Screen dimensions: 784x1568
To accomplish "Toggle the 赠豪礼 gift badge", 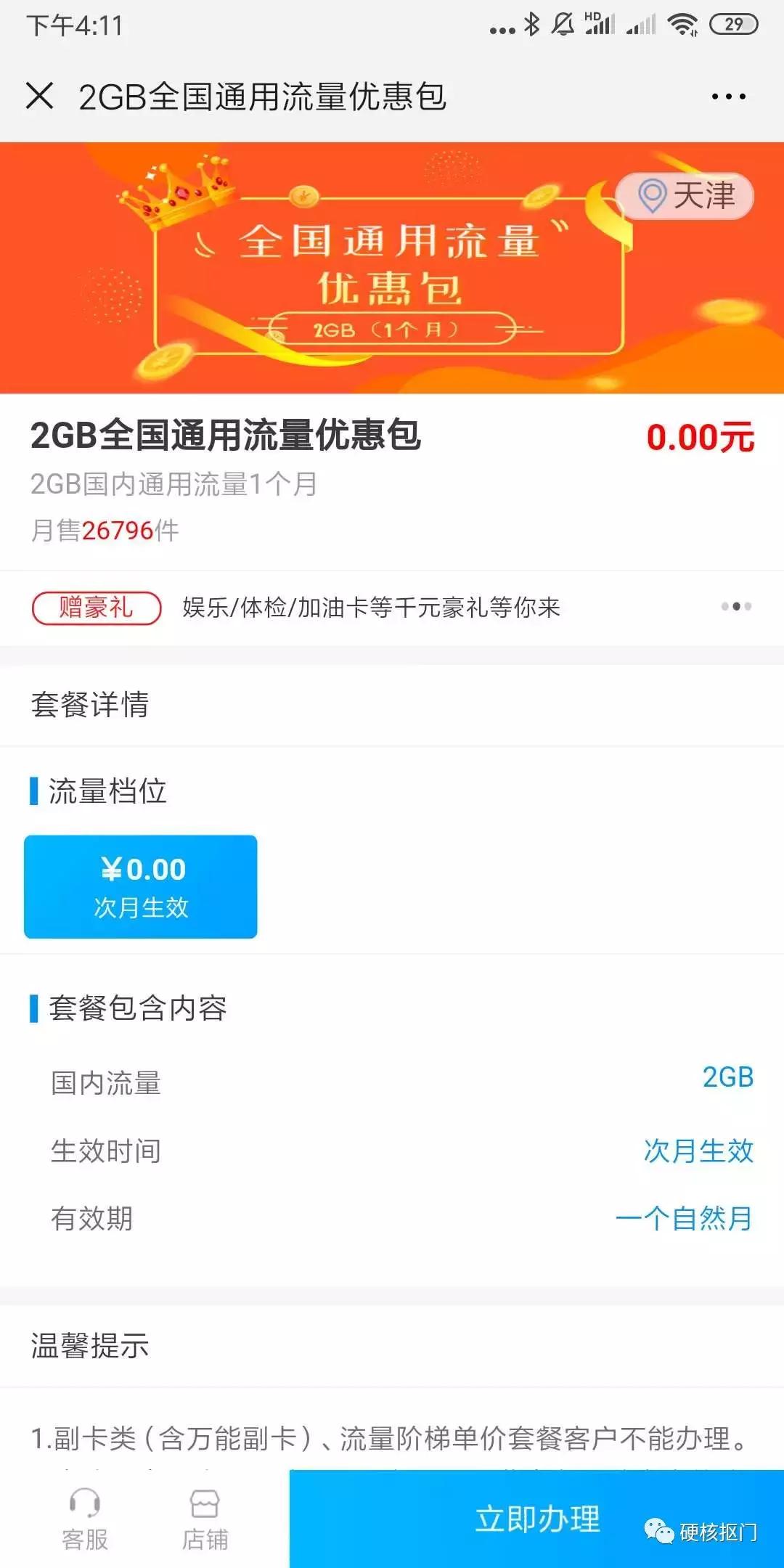I will coord(95,609).
